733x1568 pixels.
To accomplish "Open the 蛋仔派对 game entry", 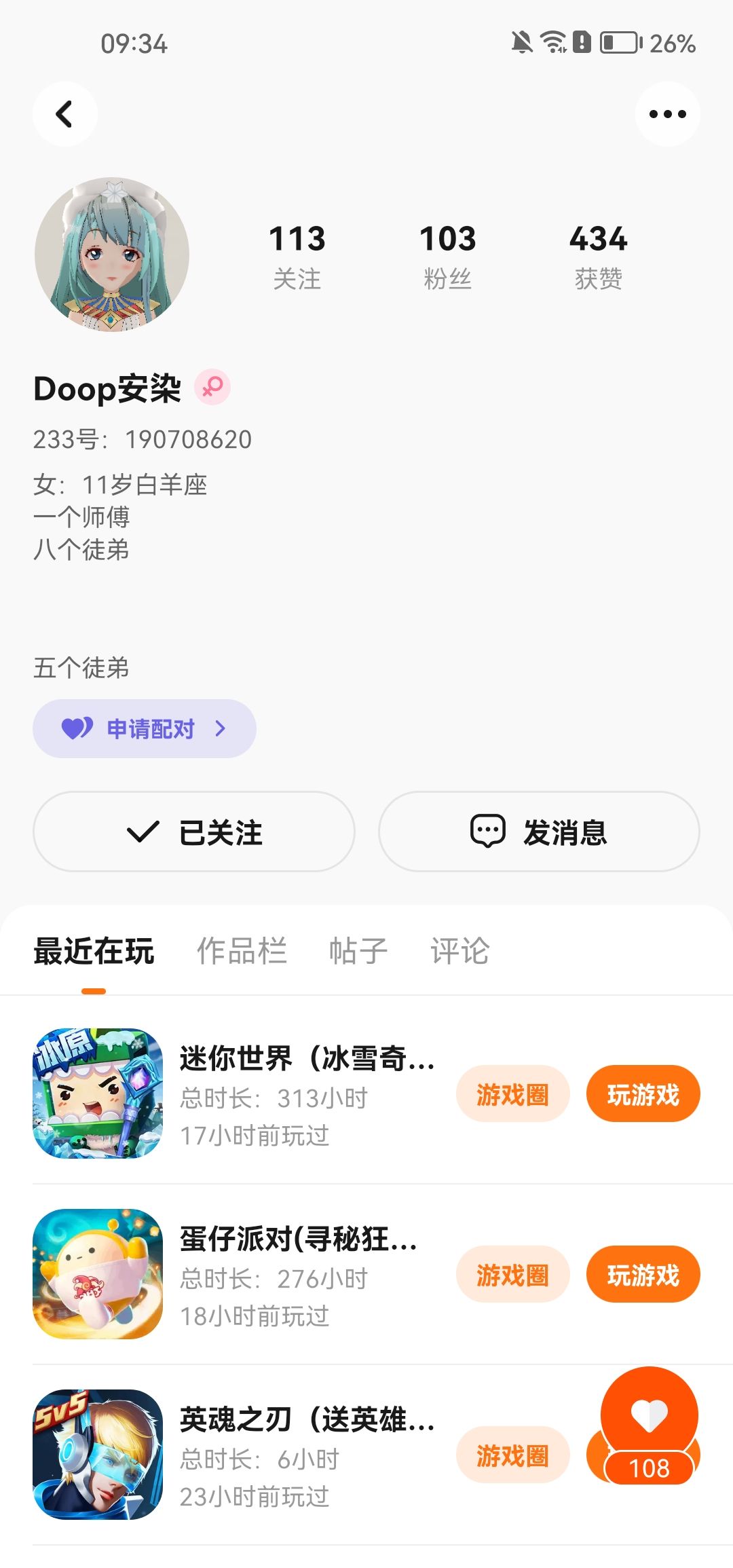I will (299, 1274).
